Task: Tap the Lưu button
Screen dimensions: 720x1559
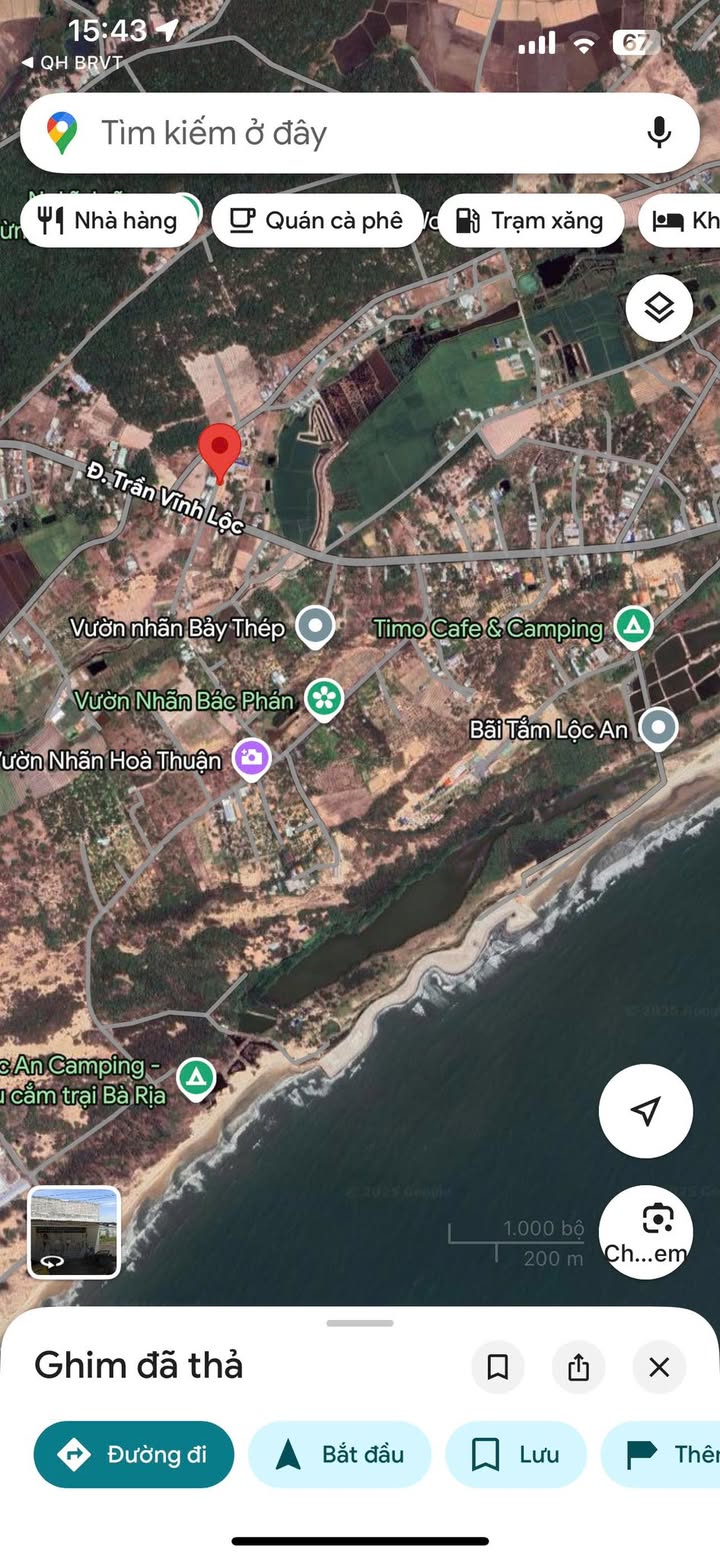Action: click(516, 1454)
